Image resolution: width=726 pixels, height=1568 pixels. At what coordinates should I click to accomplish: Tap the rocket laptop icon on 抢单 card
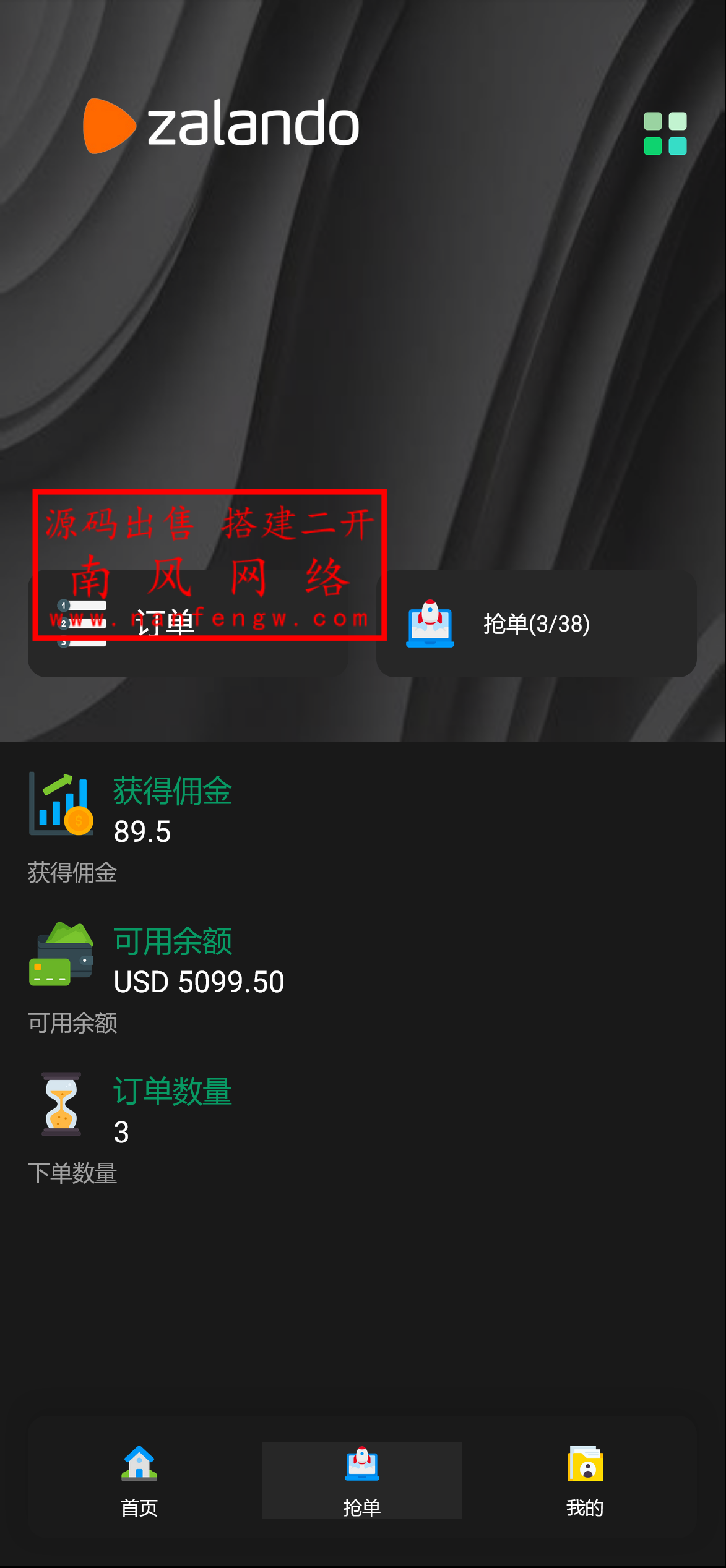430,625
